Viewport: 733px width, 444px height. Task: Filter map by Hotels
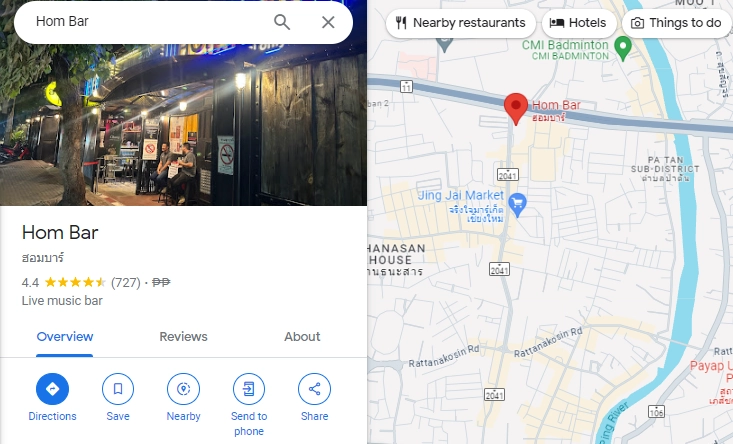pos(578,22)
